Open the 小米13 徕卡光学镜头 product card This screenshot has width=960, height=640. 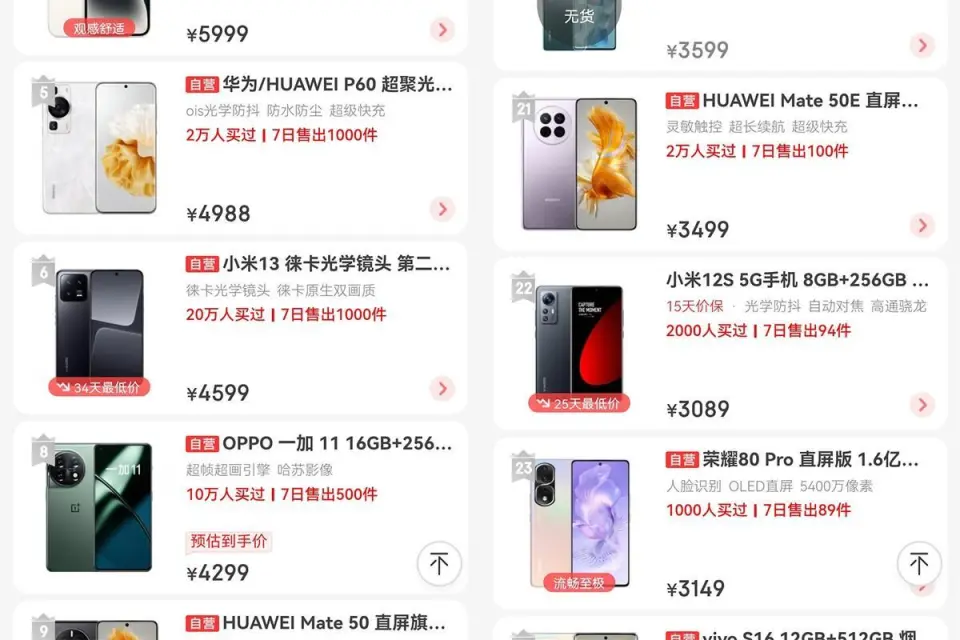(318, 265)
